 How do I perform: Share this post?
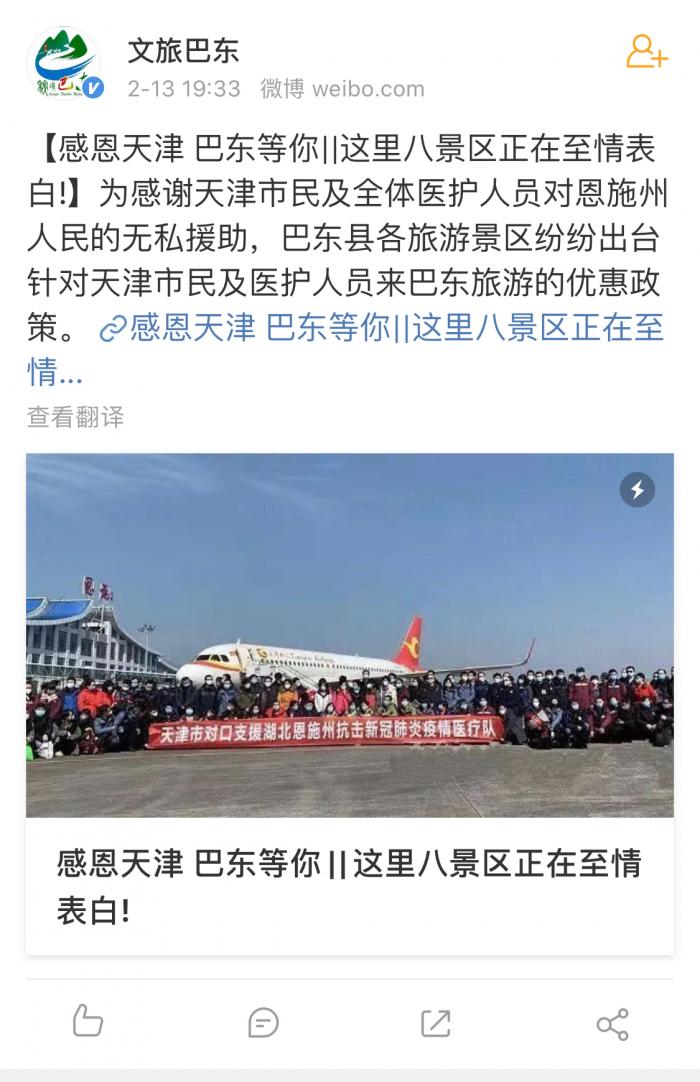click(612, 1023)
